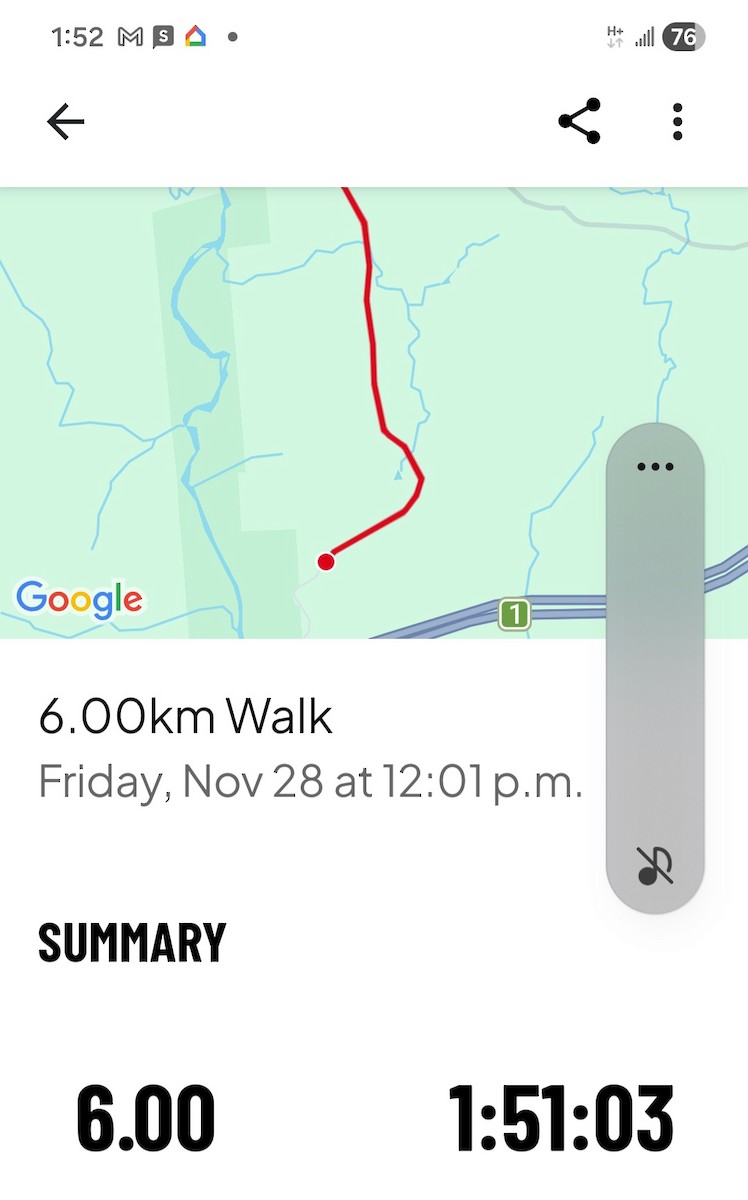This screenshot has width=748, height=1200.
Task: Mute media with the crossed note icon
Action: [655, 866]
